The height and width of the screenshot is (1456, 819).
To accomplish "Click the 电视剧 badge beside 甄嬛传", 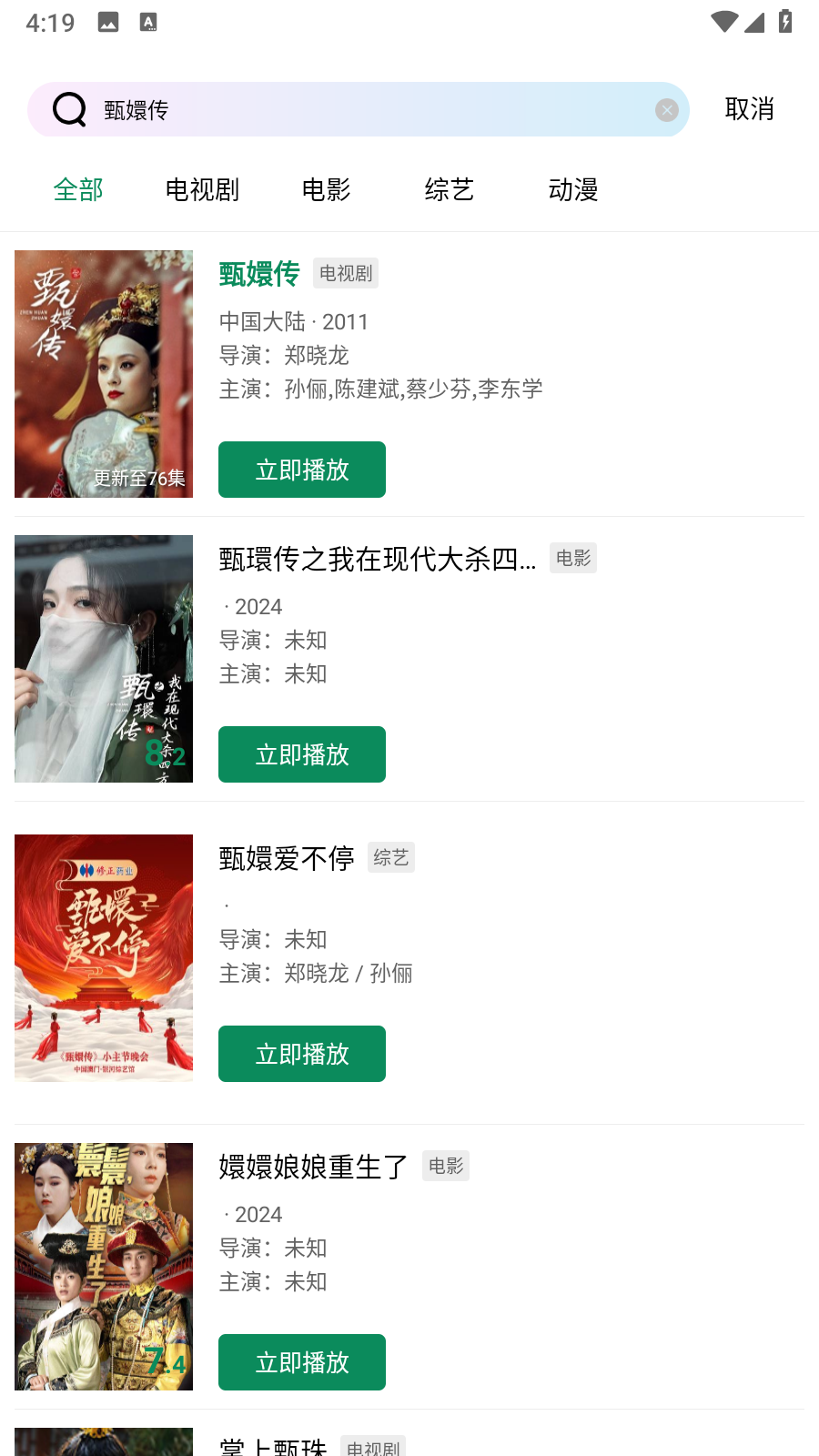I will (x=346, y=272).
